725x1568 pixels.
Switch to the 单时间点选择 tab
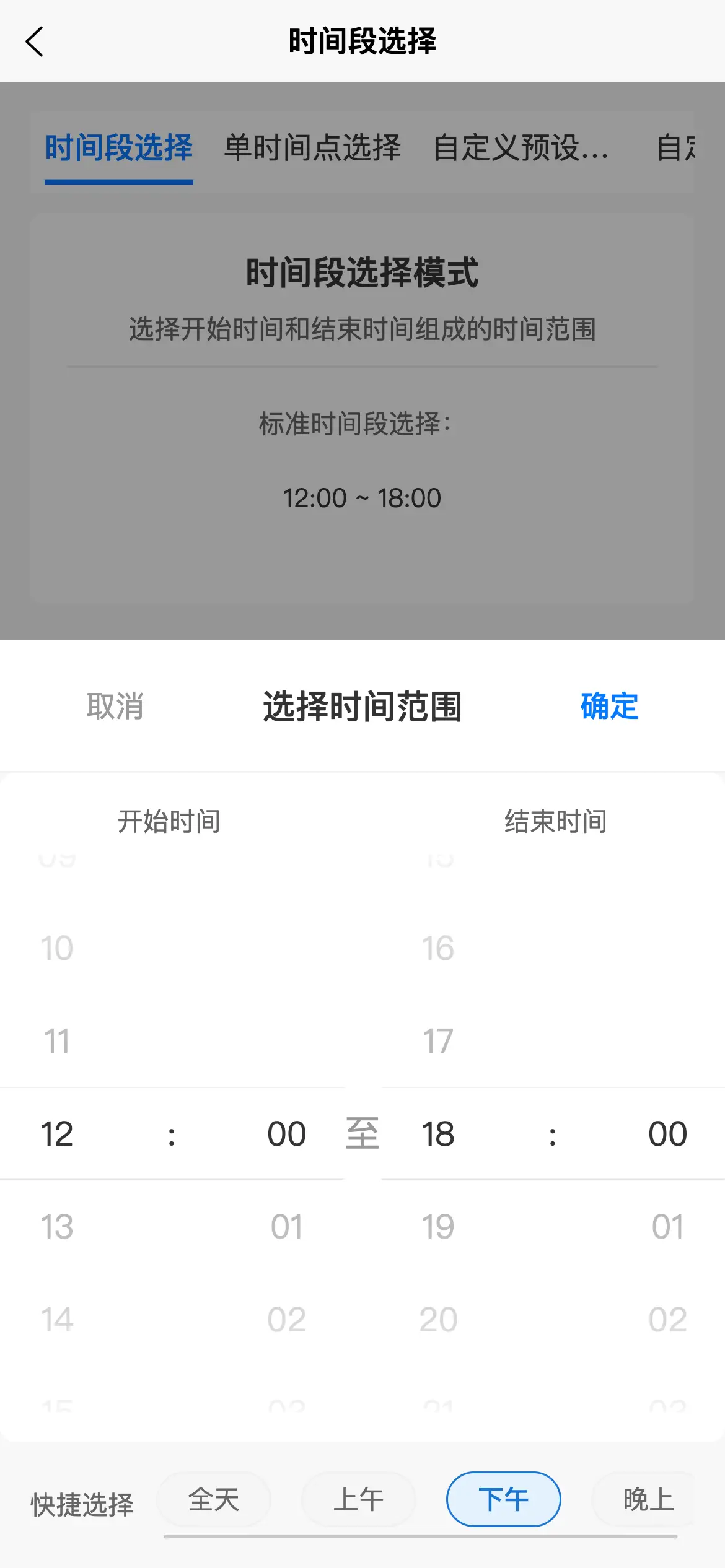(x=312, y=148)
